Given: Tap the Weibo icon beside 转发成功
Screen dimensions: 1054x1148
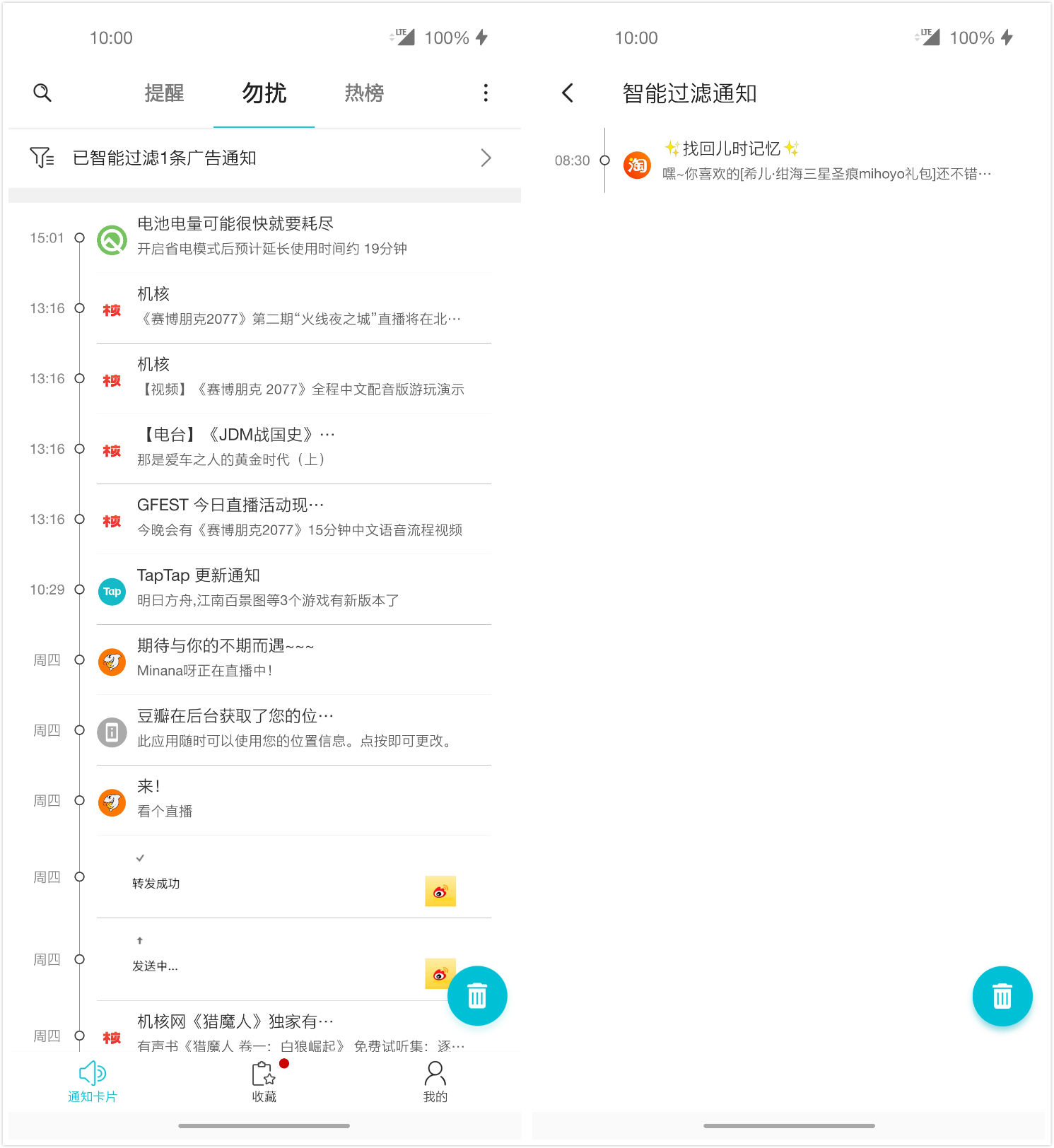Looking at the screenshot, I should pyautogui.click(x=440, y=891).
